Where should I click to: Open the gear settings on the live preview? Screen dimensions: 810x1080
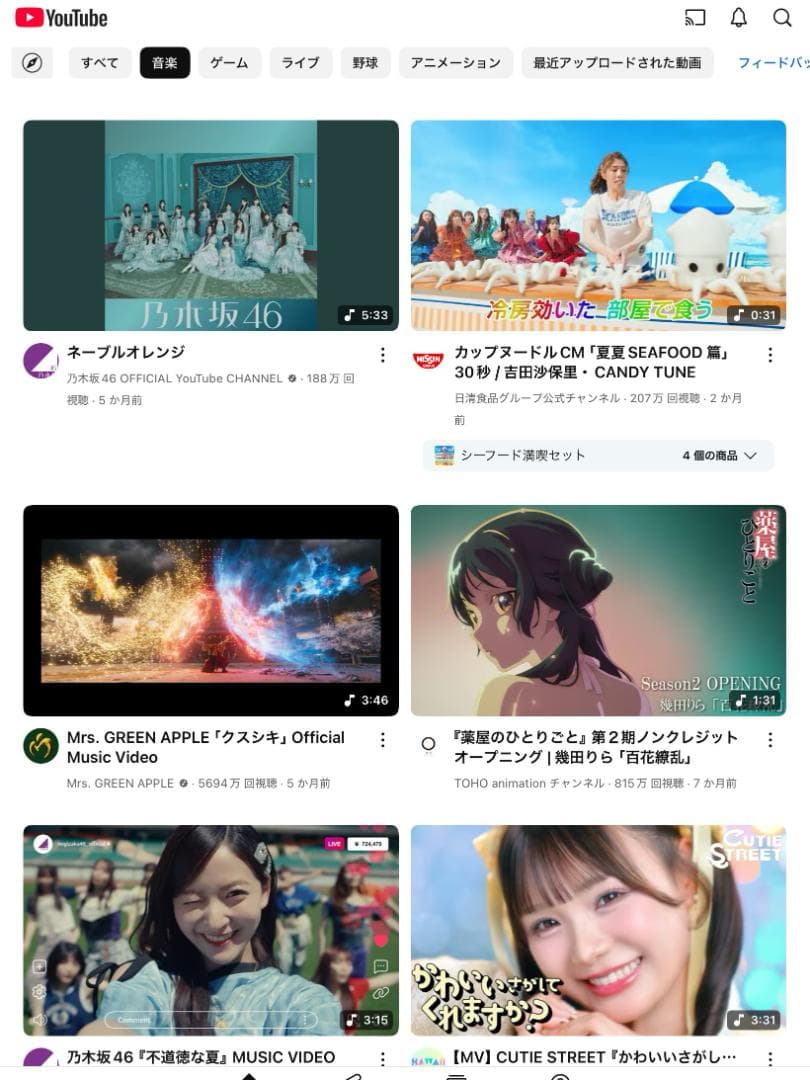coord(38,992)
